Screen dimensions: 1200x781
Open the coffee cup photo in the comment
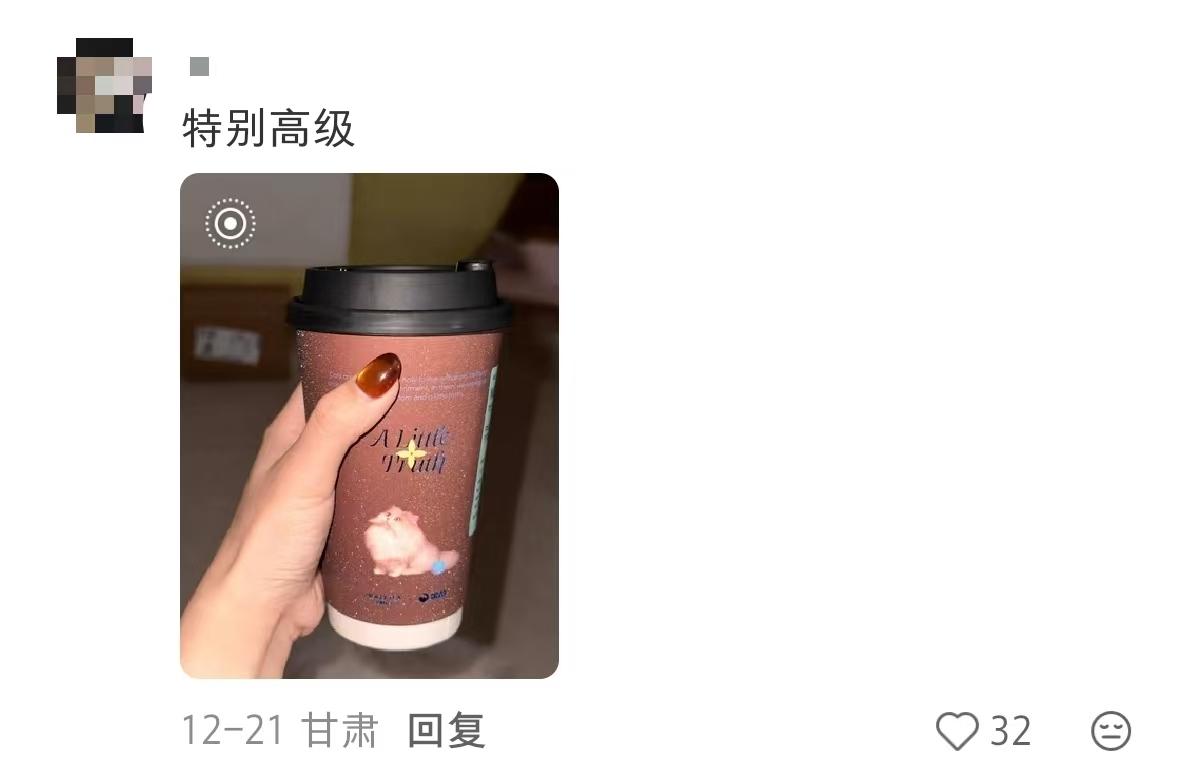point(369,426)
